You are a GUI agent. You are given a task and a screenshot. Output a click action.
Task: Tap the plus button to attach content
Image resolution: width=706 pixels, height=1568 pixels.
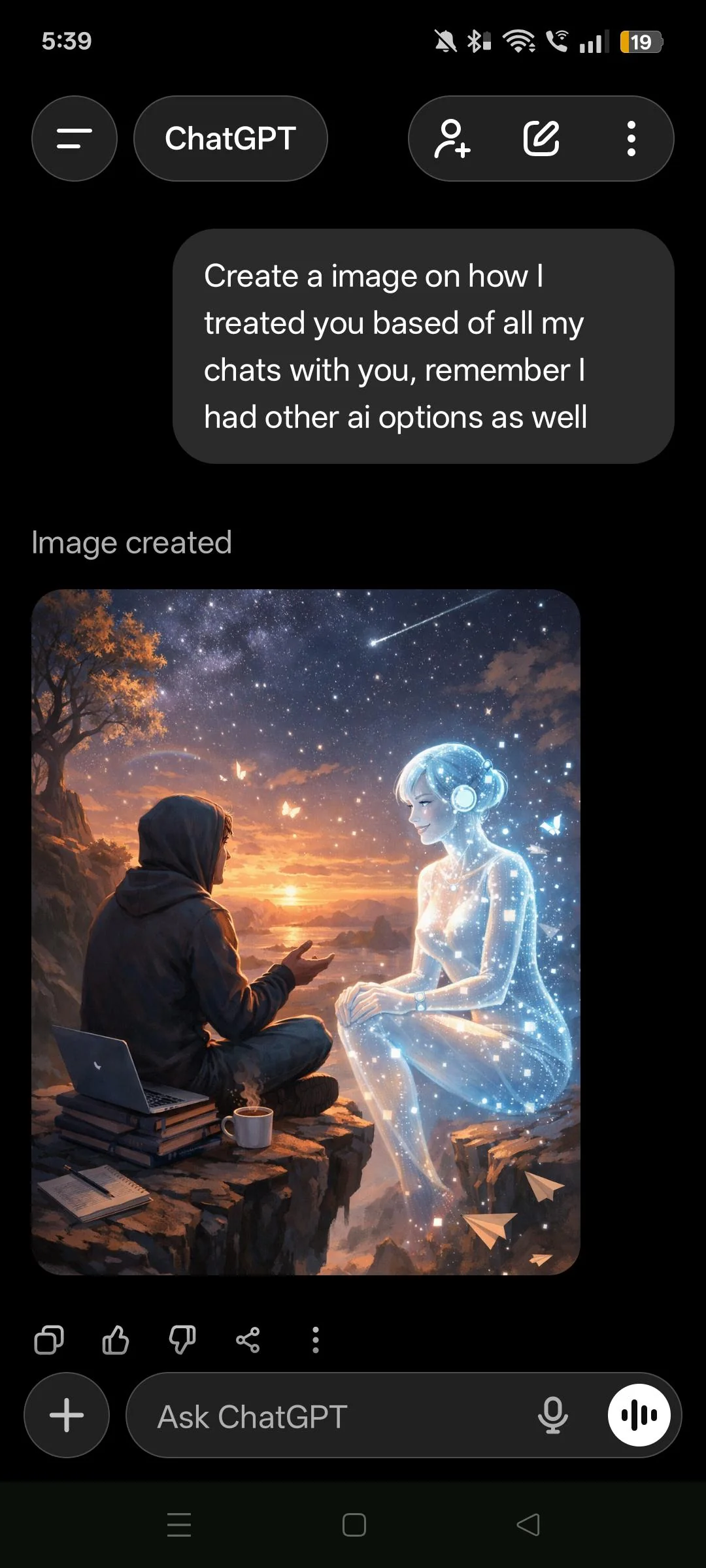pos(67,1415)
